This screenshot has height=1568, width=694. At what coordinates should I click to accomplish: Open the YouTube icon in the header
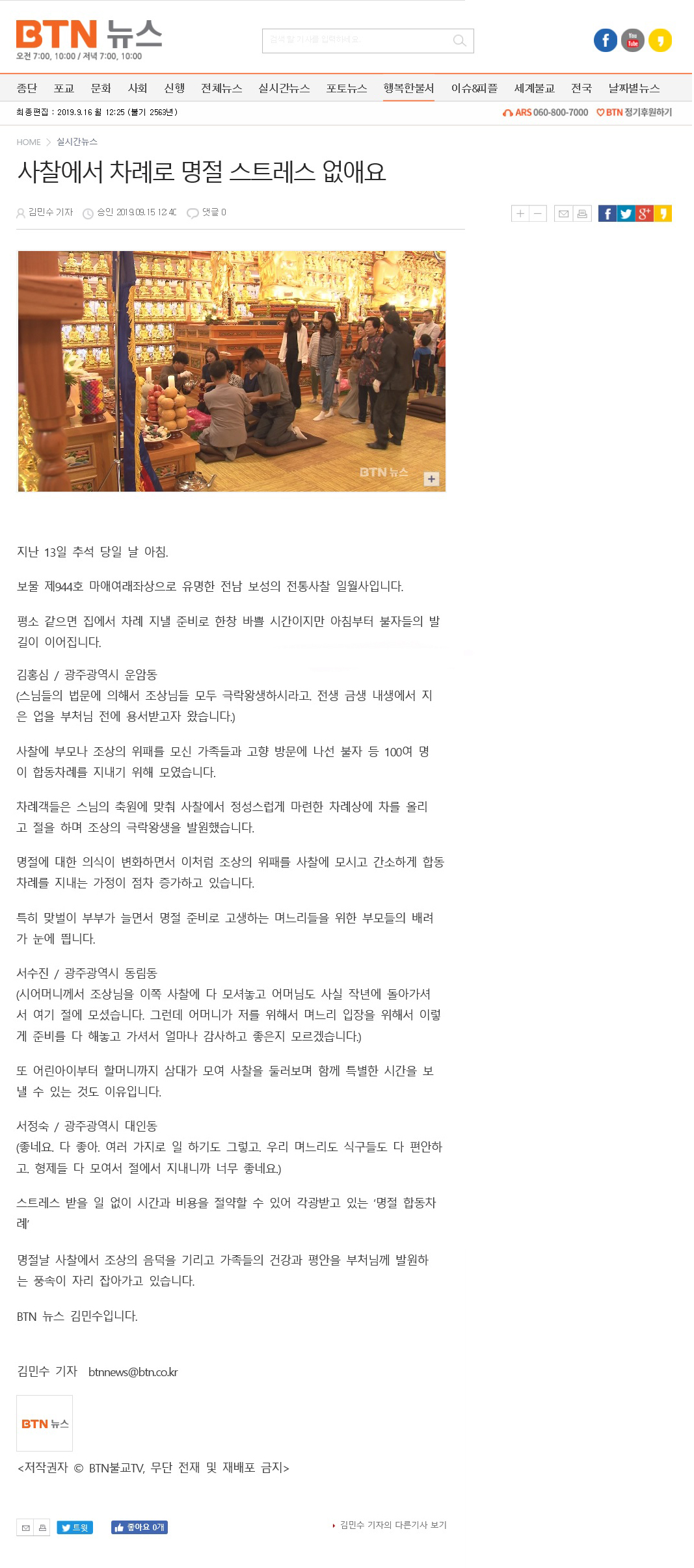pos(632,40)
